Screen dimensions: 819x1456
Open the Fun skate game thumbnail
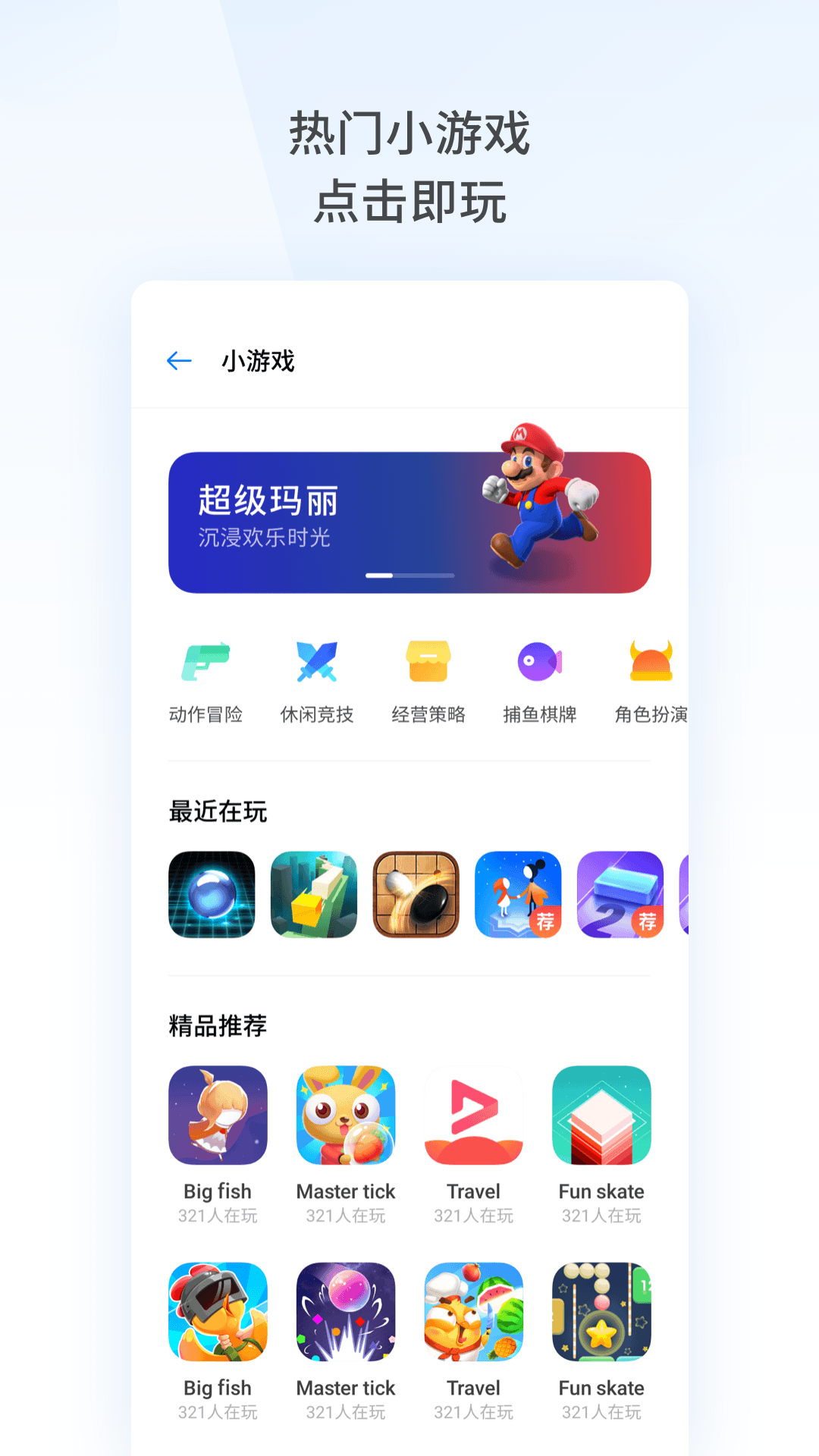tap(601, 1115)
